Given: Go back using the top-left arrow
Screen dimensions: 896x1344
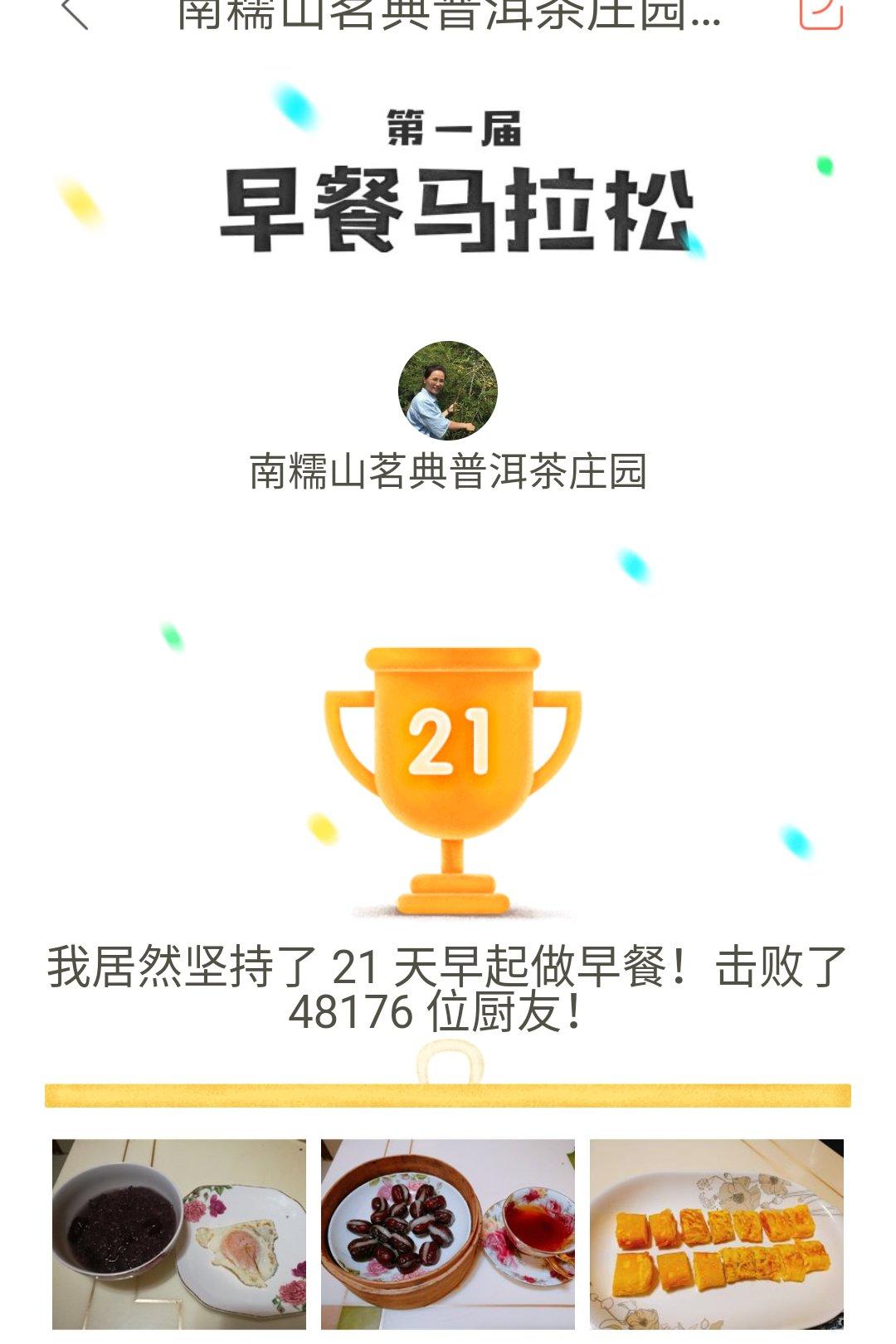Looking at the screenshot, I should [x=75, y=13].
